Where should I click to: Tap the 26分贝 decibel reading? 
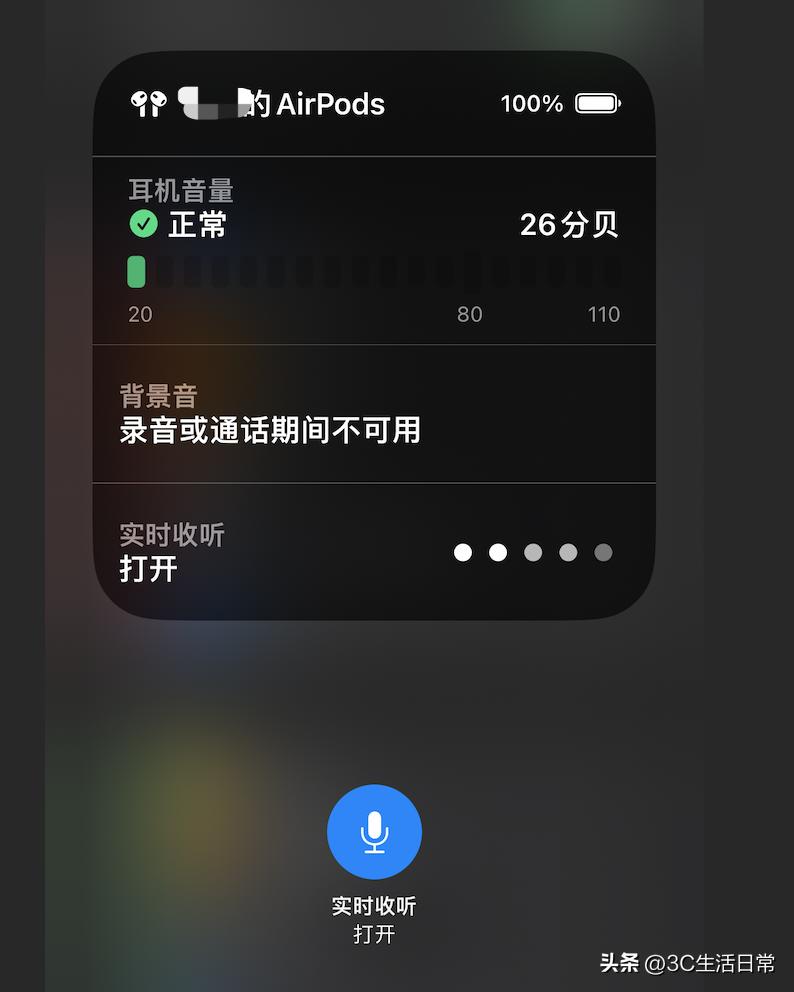(570, 225)
